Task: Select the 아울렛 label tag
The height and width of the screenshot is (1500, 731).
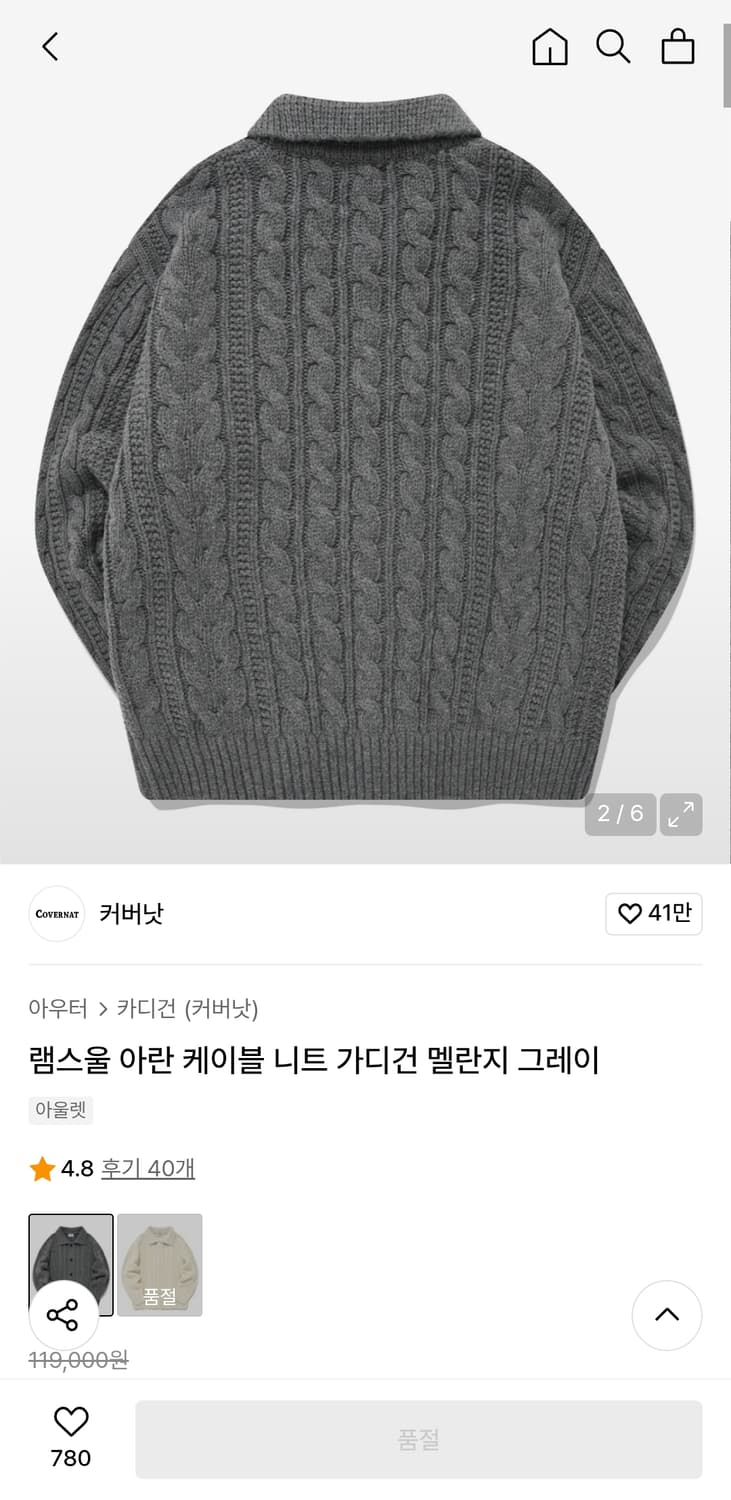Action: click(61, 1110)
